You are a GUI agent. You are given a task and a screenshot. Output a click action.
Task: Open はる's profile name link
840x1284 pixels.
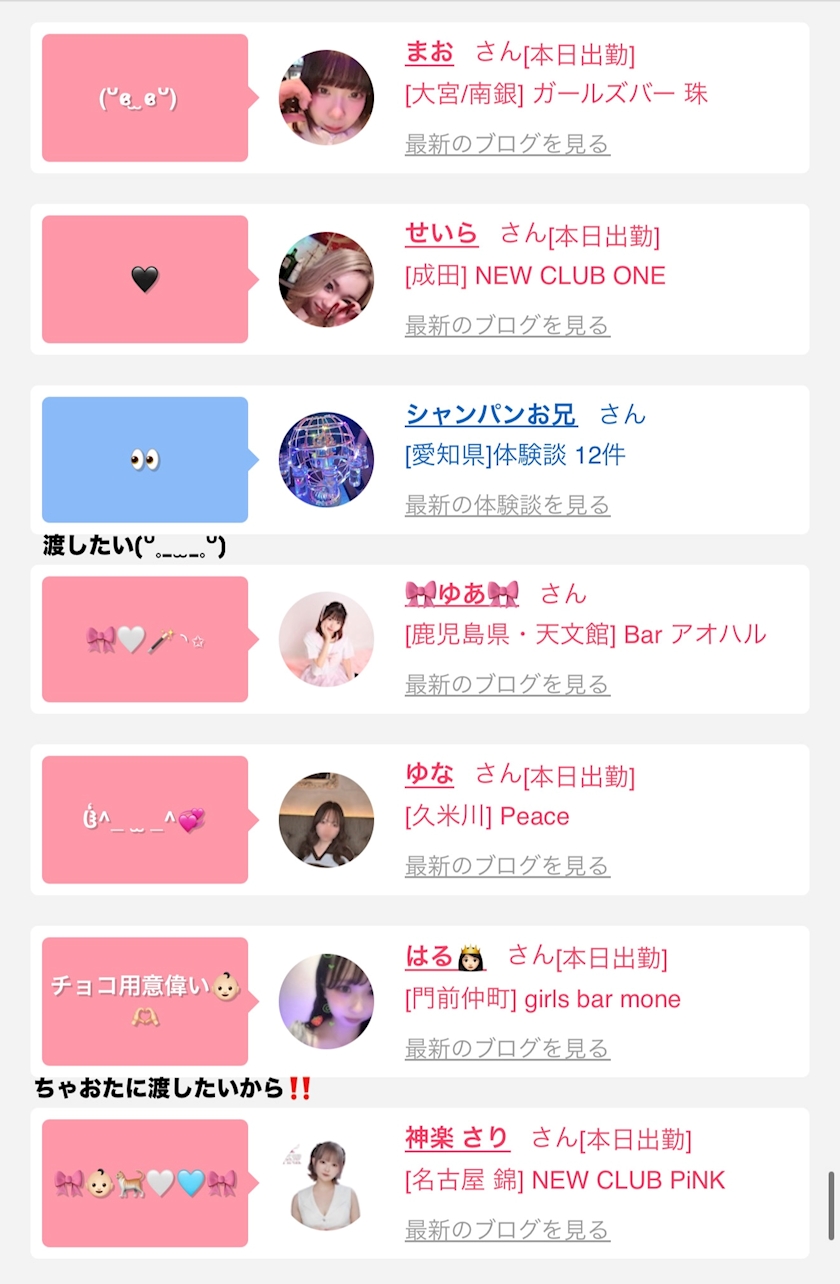pyautogui.click(x=445, y=957)
